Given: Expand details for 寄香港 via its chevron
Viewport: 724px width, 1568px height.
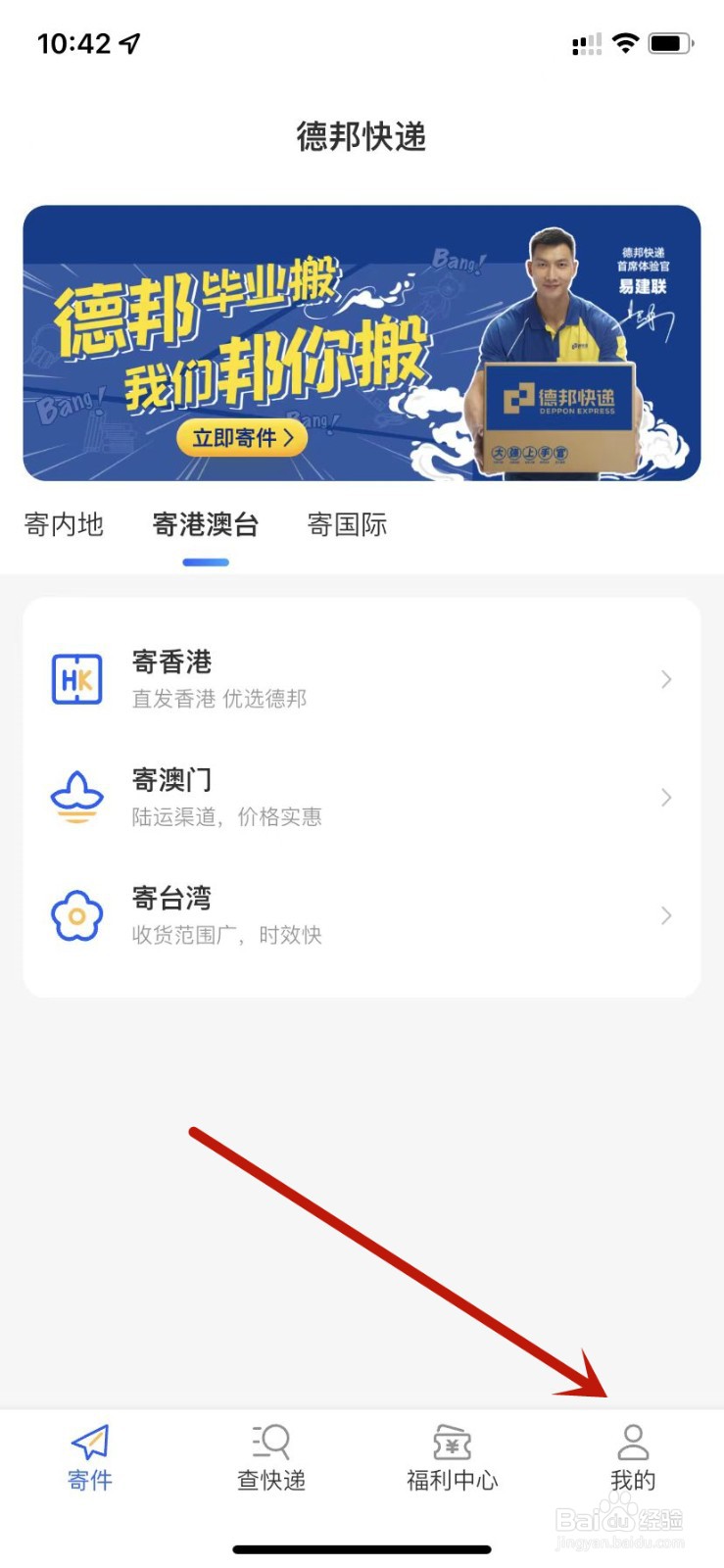Looking at the screenshot, I should 666,679.
